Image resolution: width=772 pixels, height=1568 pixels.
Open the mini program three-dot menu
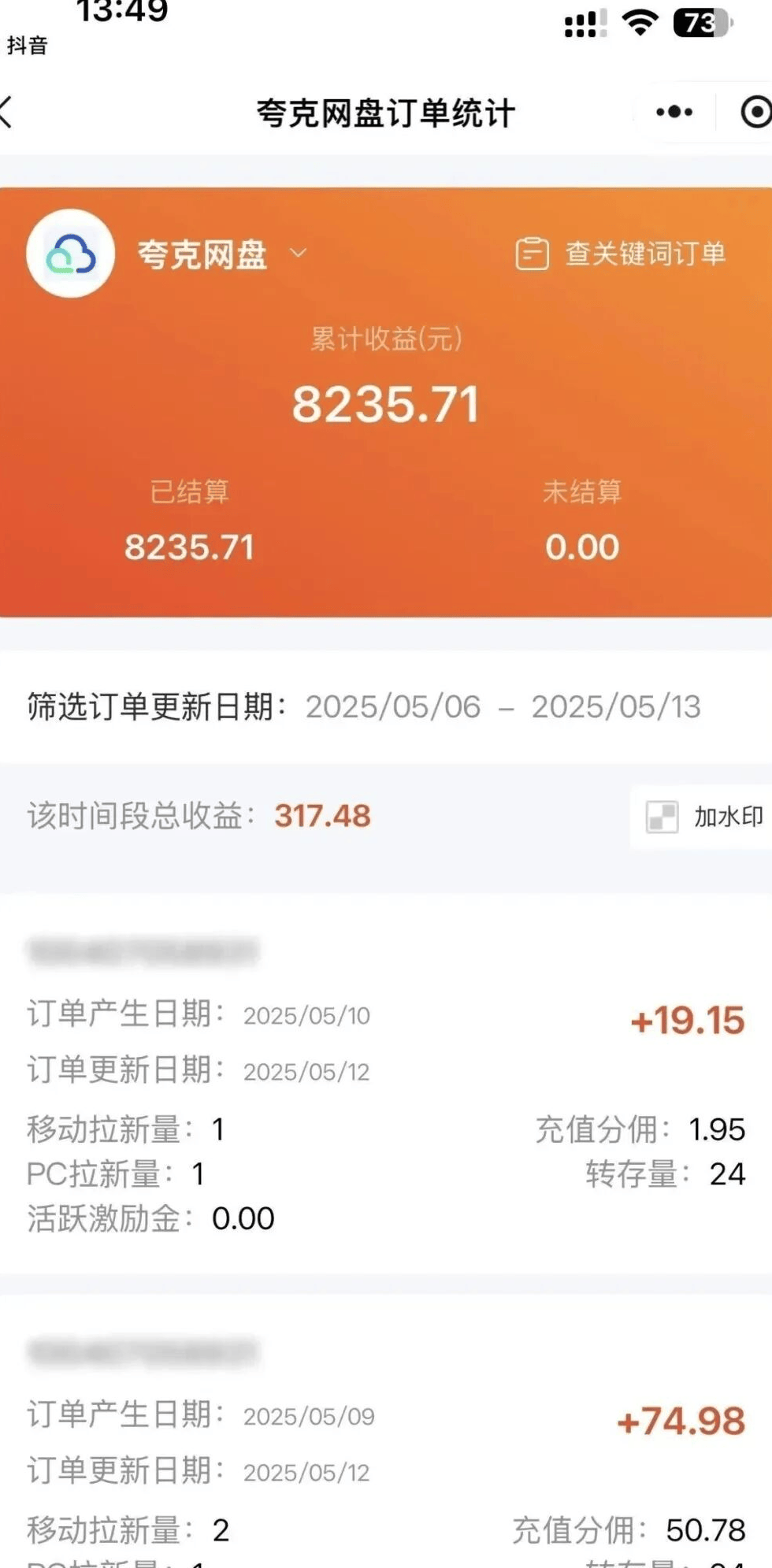pos(674,112)
